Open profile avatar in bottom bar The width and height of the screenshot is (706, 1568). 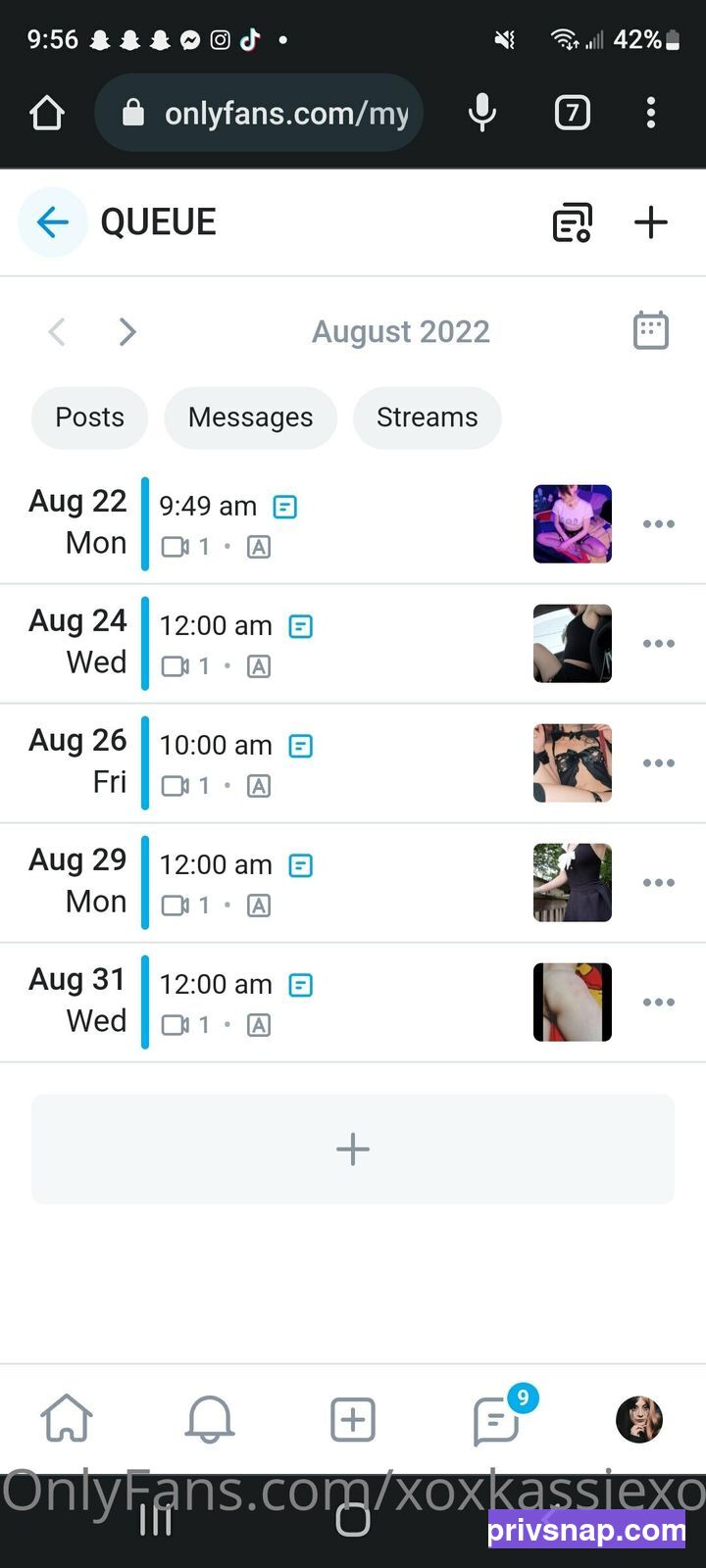(639, 1419)
